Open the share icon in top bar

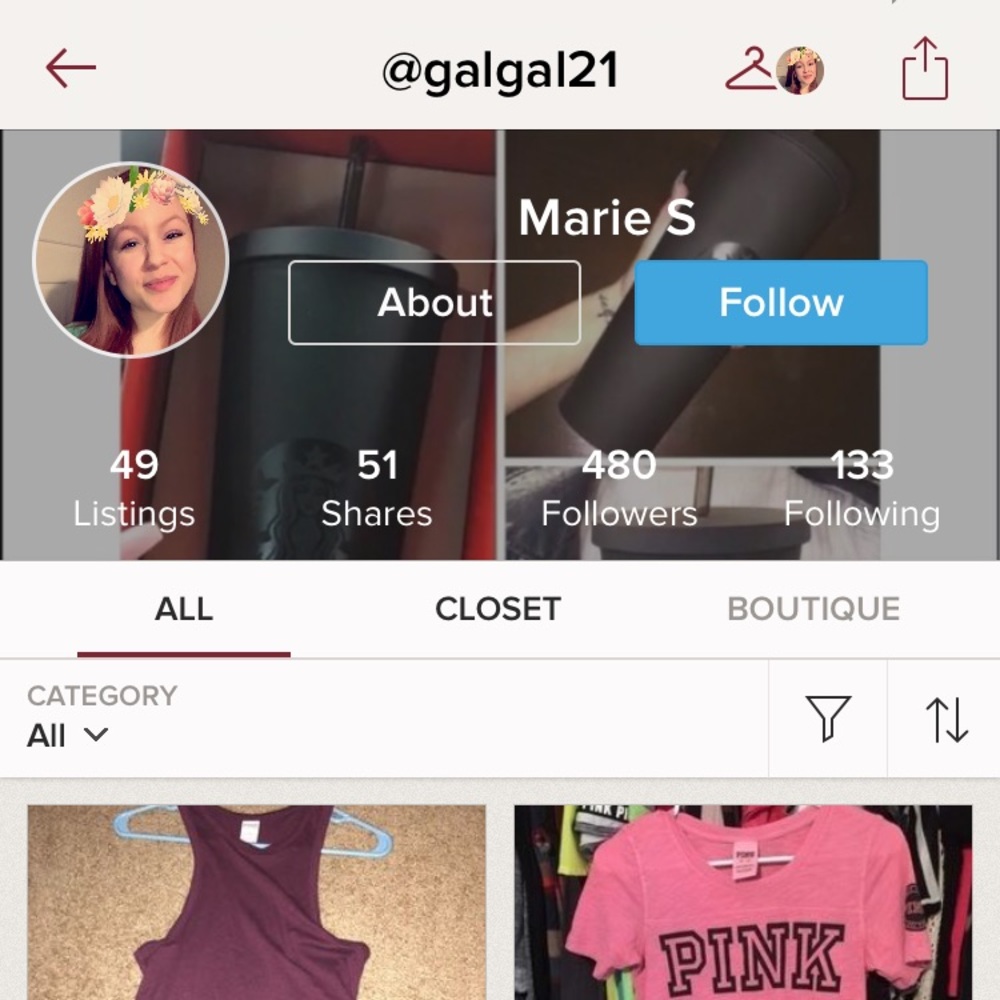924,69
